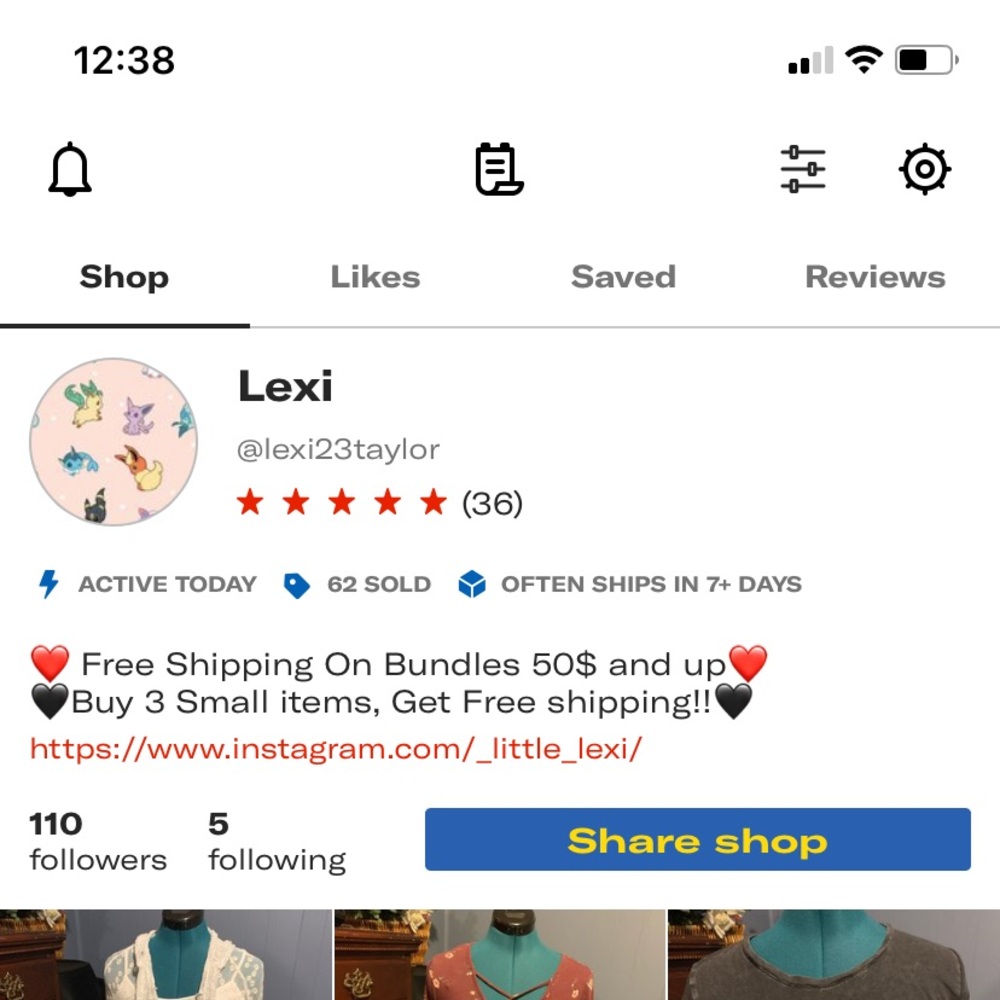The width and height of the screenshot is (1000, 1000).
Task: Tap the Share shop button
Action: pyautogui.click(x=697, y=840)
